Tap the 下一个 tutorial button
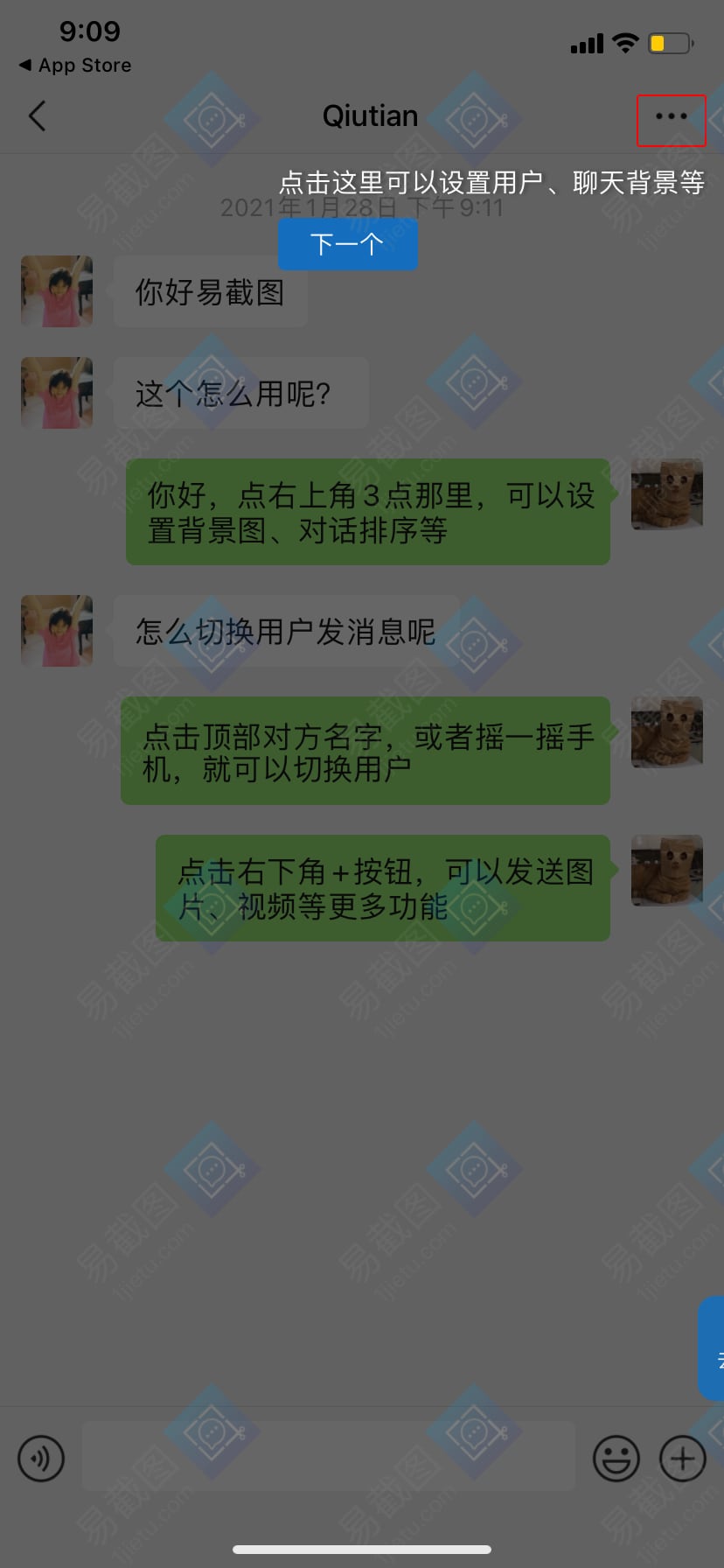The width and height of the screenshot is (724, 1568). [x=347, y=243]
